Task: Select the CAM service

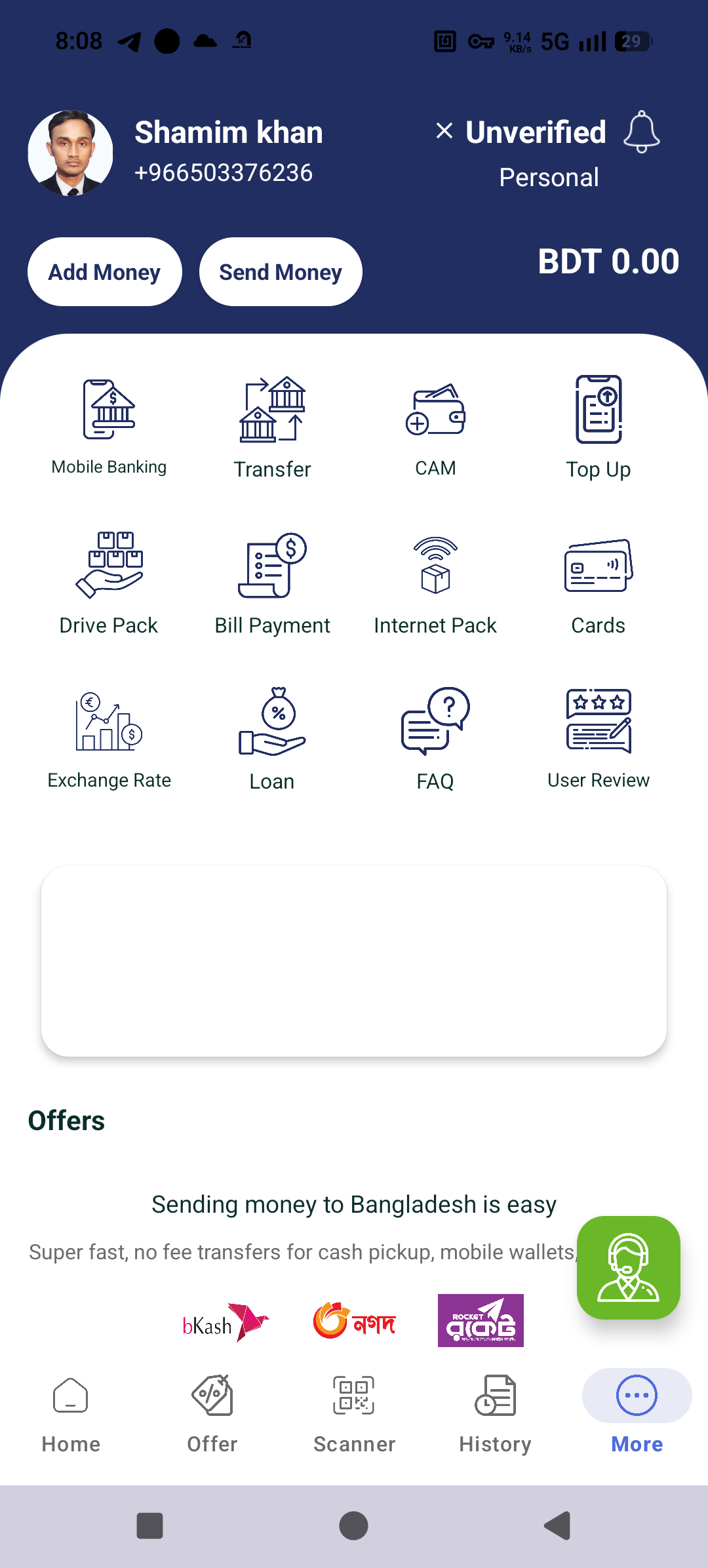Action: click(435, 426)
